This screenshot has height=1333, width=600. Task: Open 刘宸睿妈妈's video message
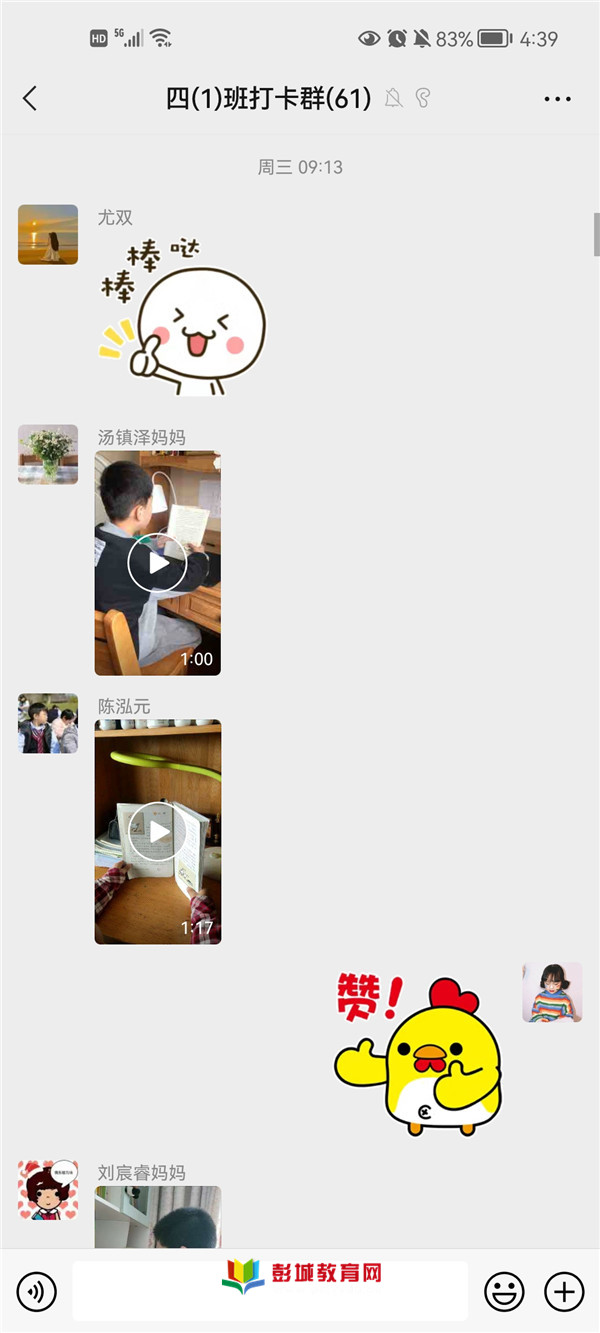point(157,1217)
